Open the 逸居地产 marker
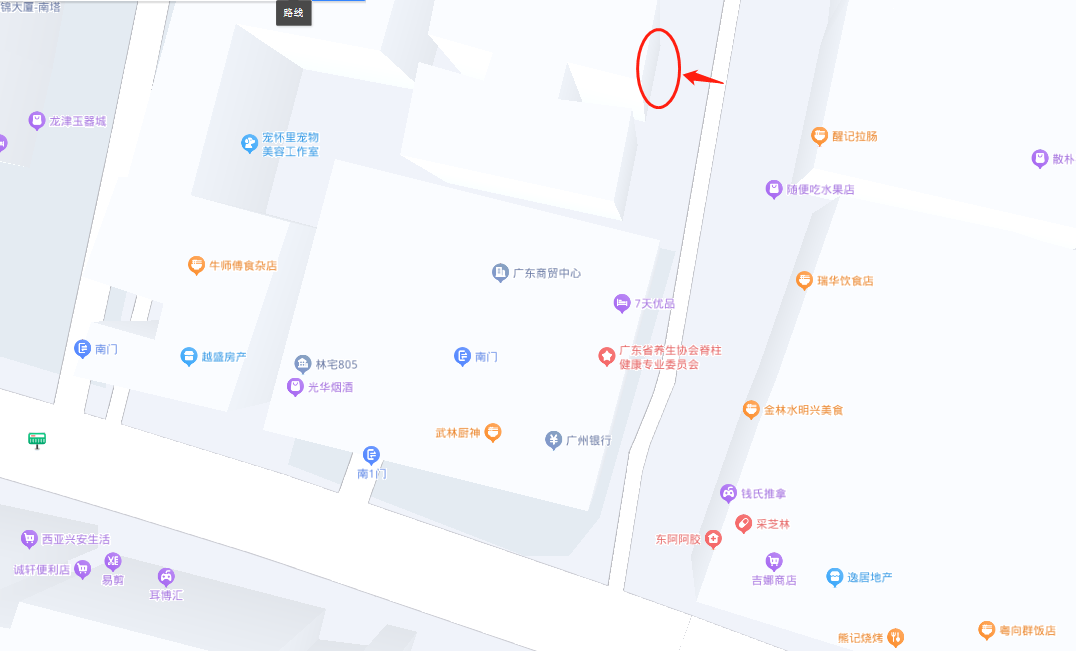The image size is (1076, 651). pyautogui.click(x=835, y=577)
